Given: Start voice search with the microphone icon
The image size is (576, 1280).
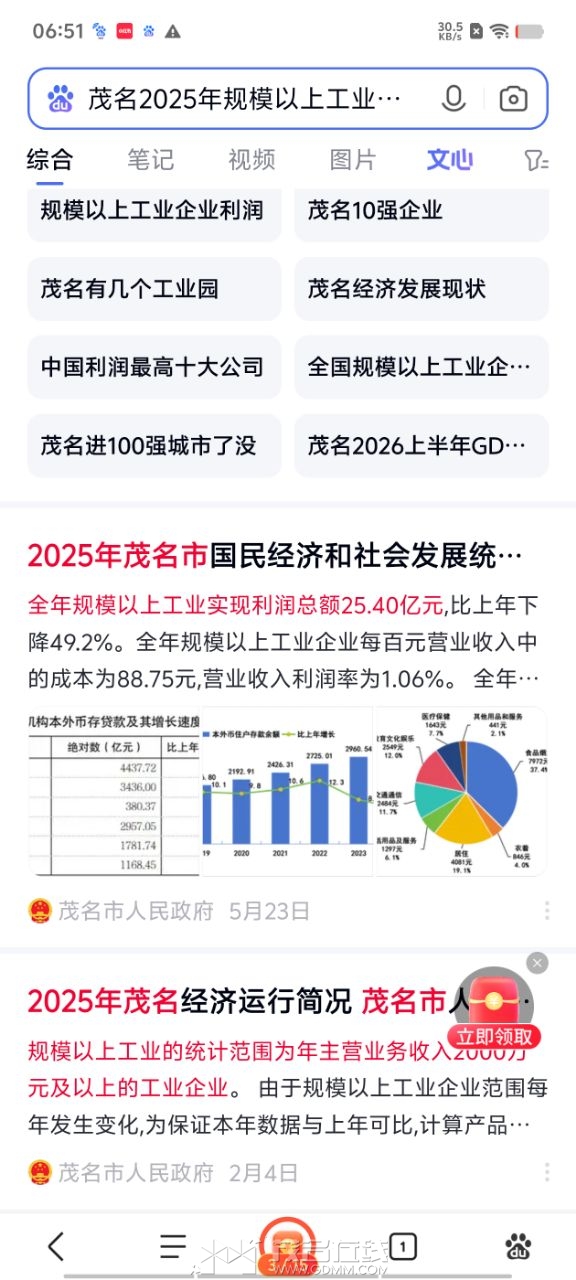Looking at the screenshot, I should (x=454, y=98).
